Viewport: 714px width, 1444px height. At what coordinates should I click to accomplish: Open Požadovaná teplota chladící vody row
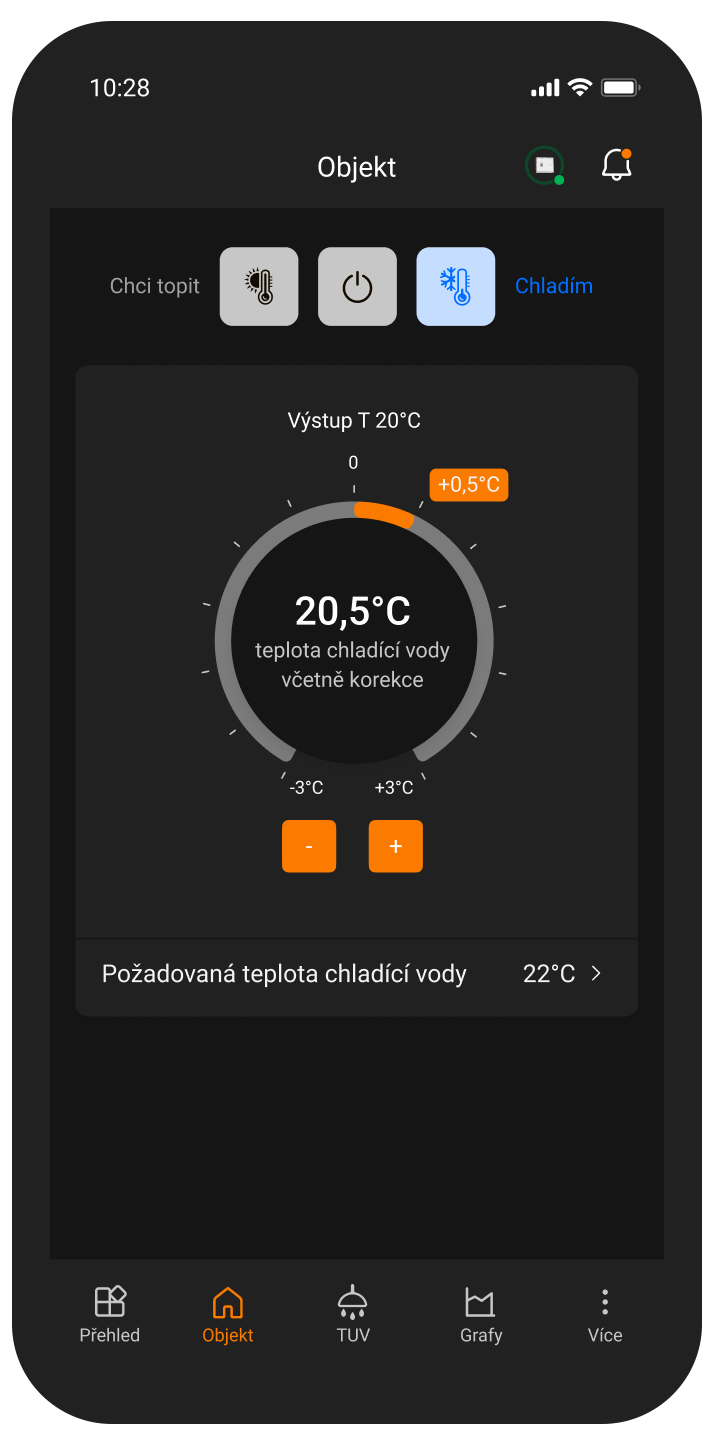[x=356, y=974]
